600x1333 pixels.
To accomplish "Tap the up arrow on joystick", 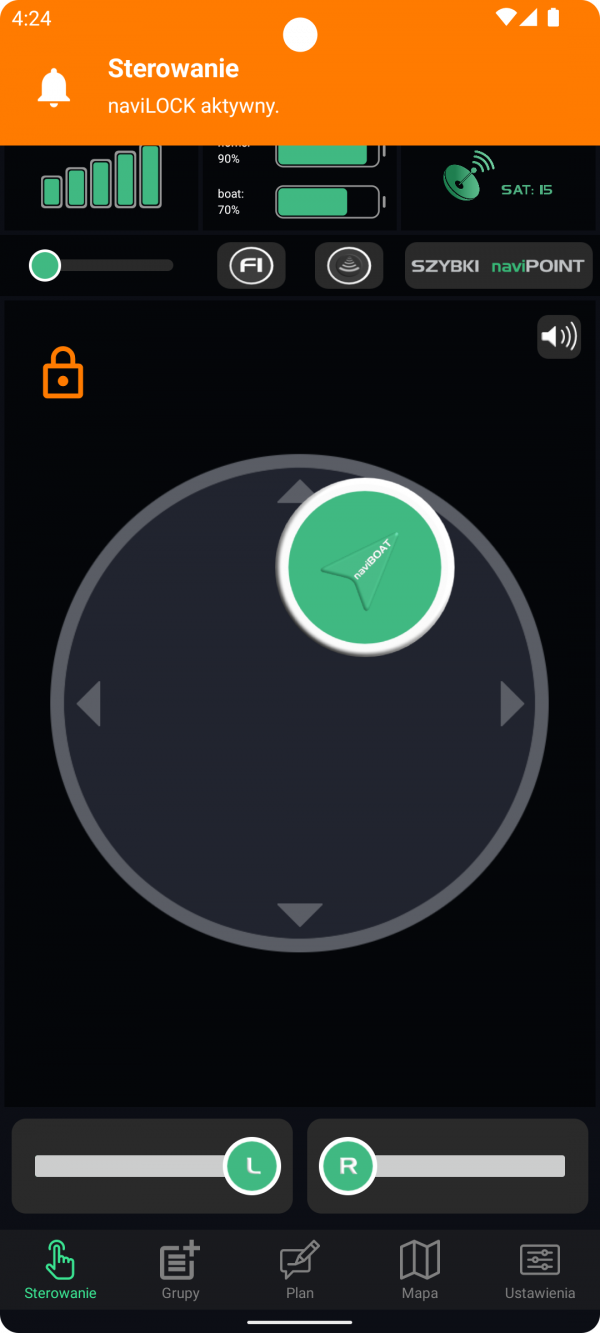I will (x=296, y=490).
